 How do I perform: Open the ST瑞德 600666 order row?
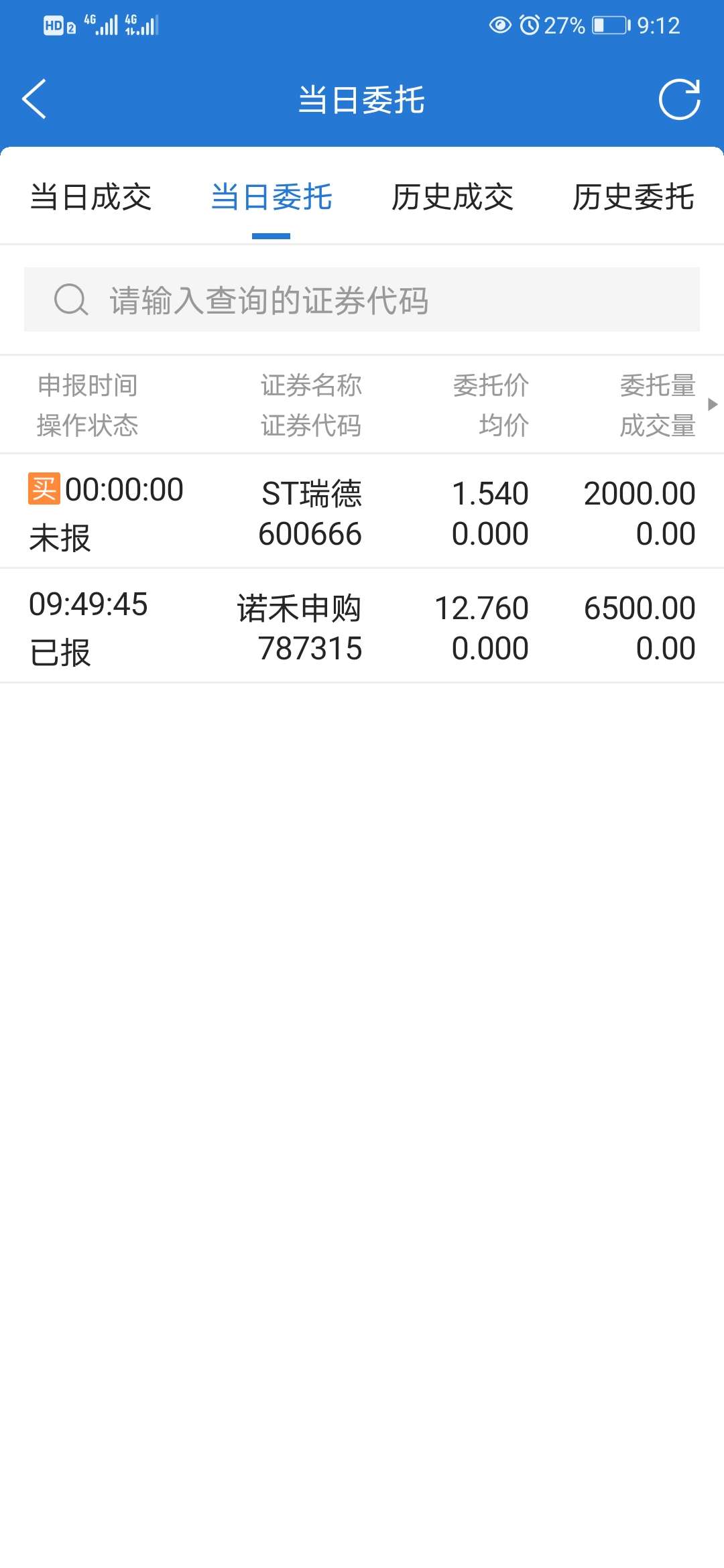pyautogui.click(x=362, y=511)
